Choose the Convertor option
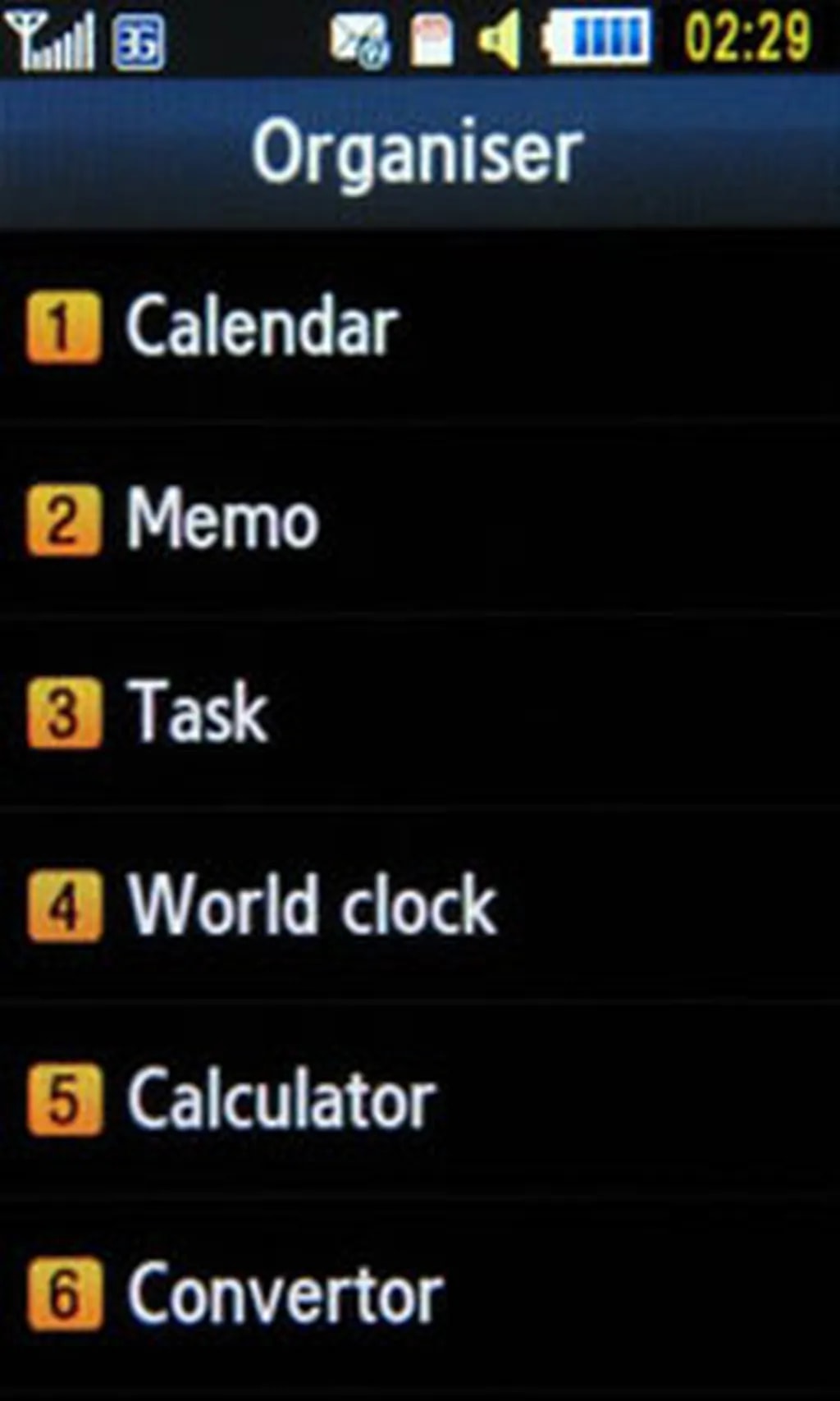 pos(285,1295)
